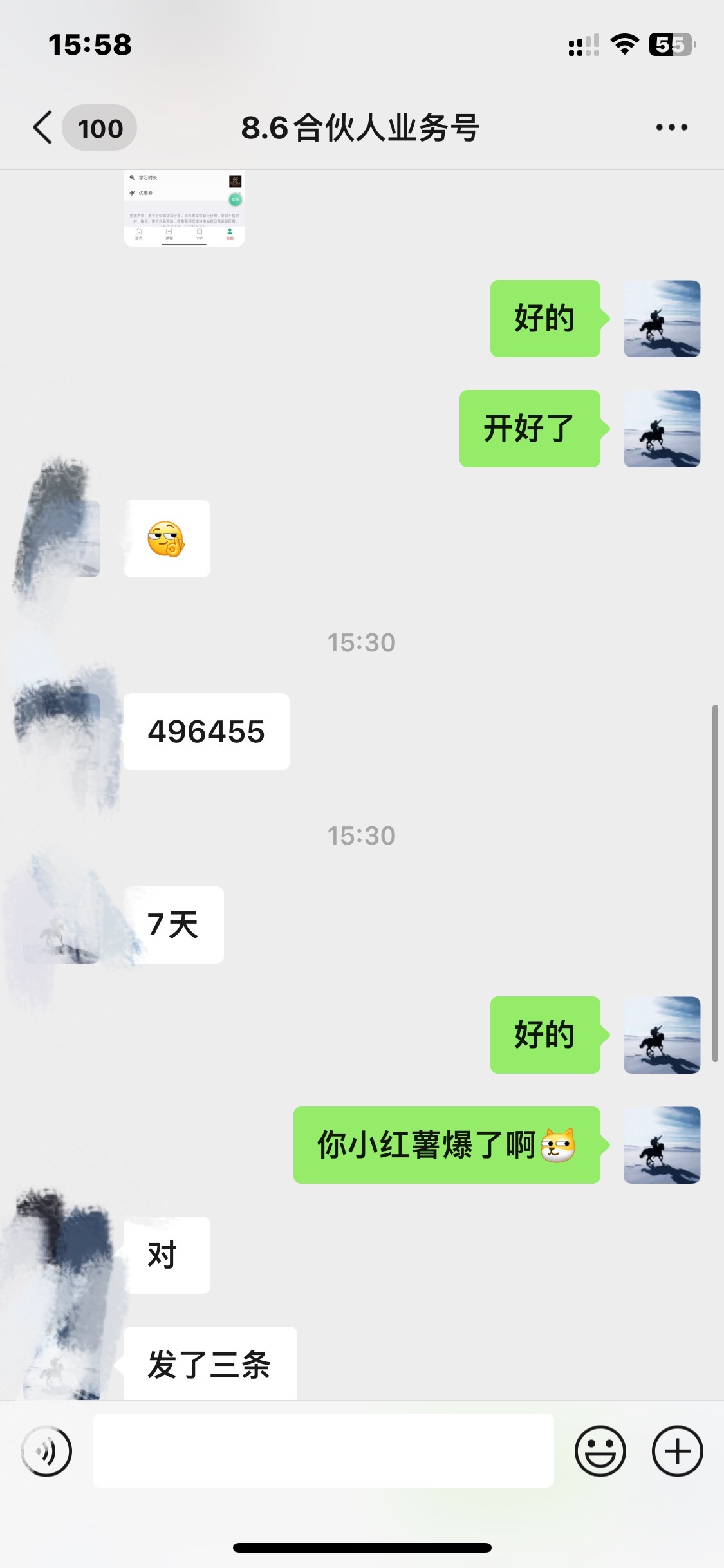
Task: Tap the message text input field
Action: pyautogui.click(x=322, y=1450)
